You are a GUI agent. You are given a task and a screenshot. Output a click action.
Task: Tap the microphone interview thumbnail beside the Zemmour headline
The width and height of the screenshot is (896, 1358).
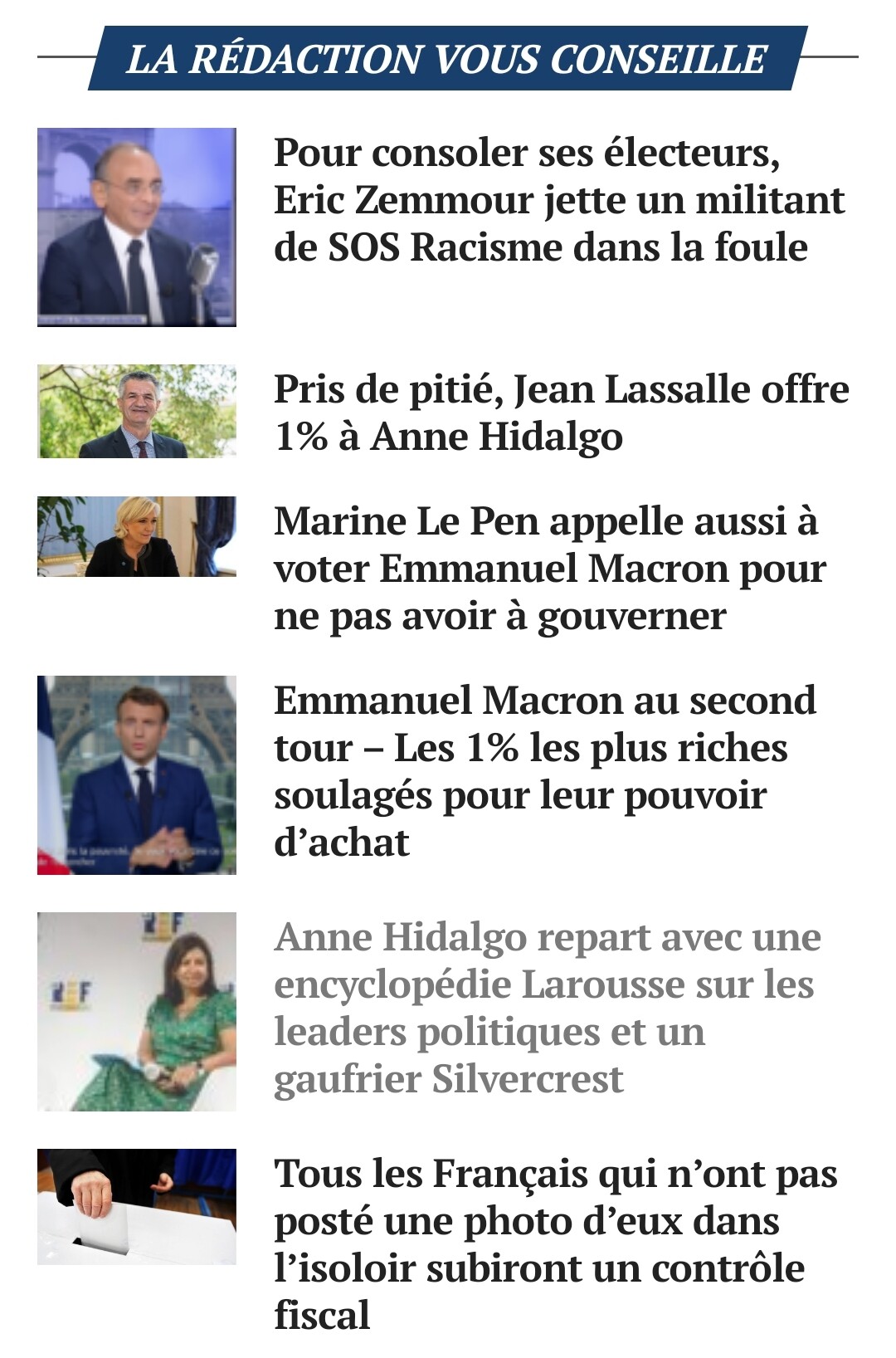tap(137, 227)
